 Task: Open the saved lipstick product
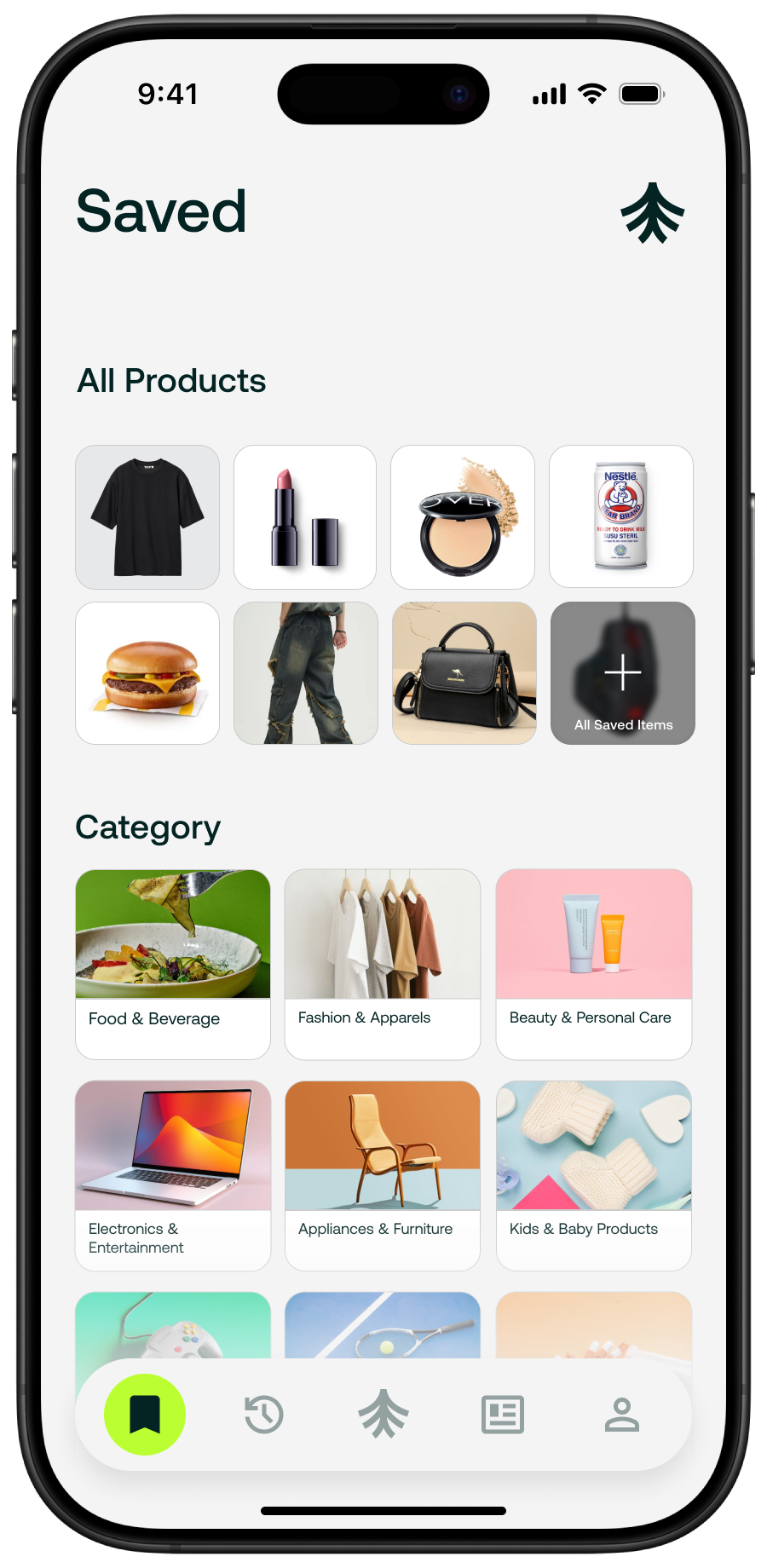tap(305, 517)
